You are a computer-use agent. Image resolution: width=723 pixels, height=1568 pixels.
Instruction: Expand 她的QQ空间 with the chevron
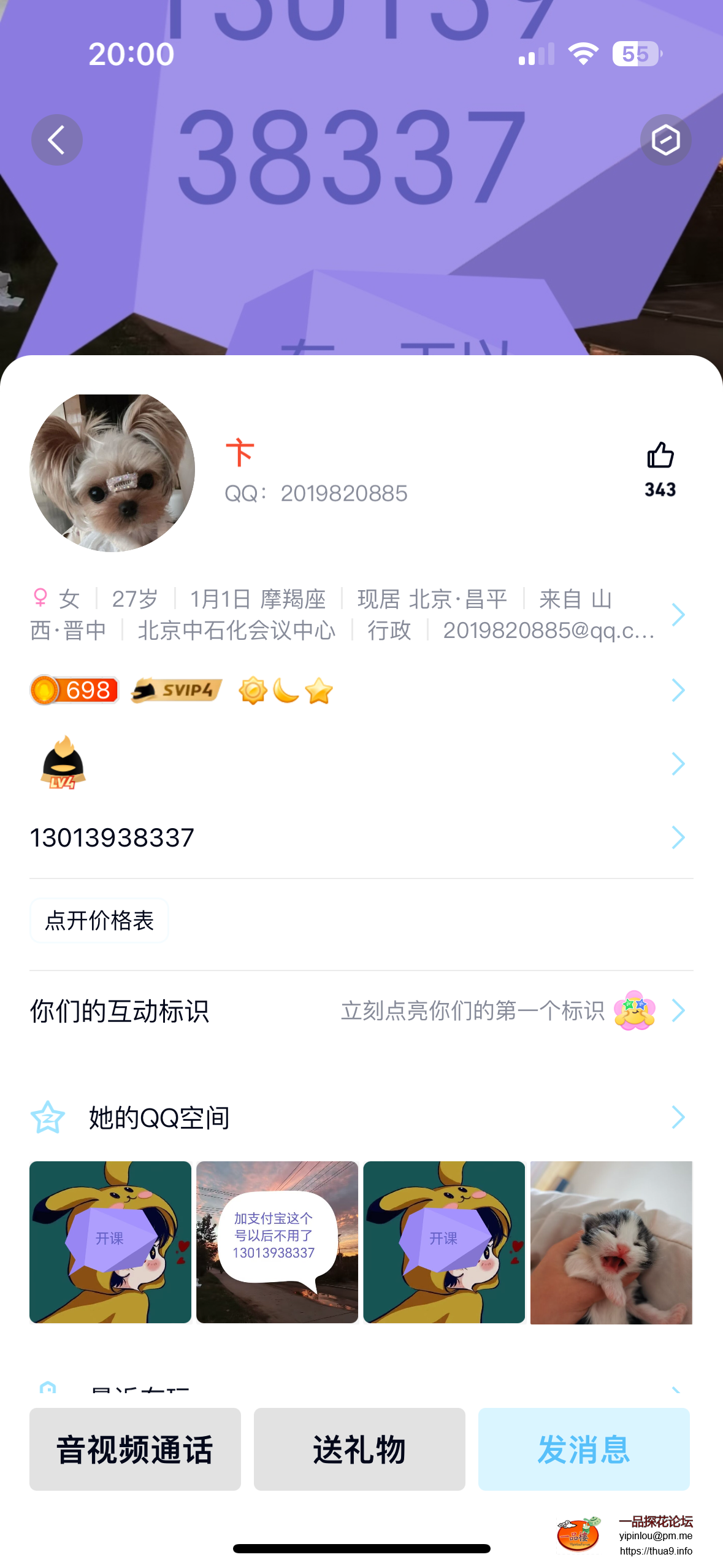click(677, 1116)
